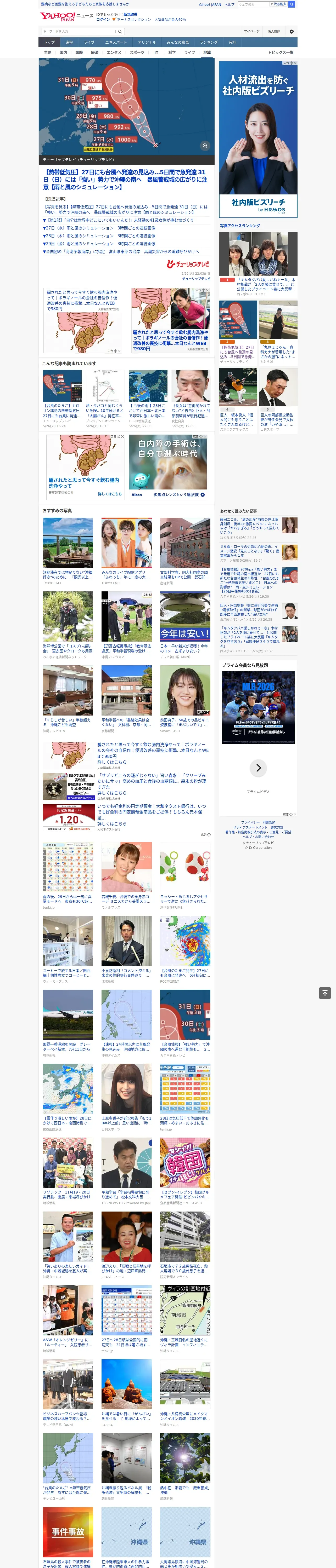Tap the scroll-to-top arrow button
Image resolution: width=336 pixels, height=1568 pixels.
tap(325, 993)
